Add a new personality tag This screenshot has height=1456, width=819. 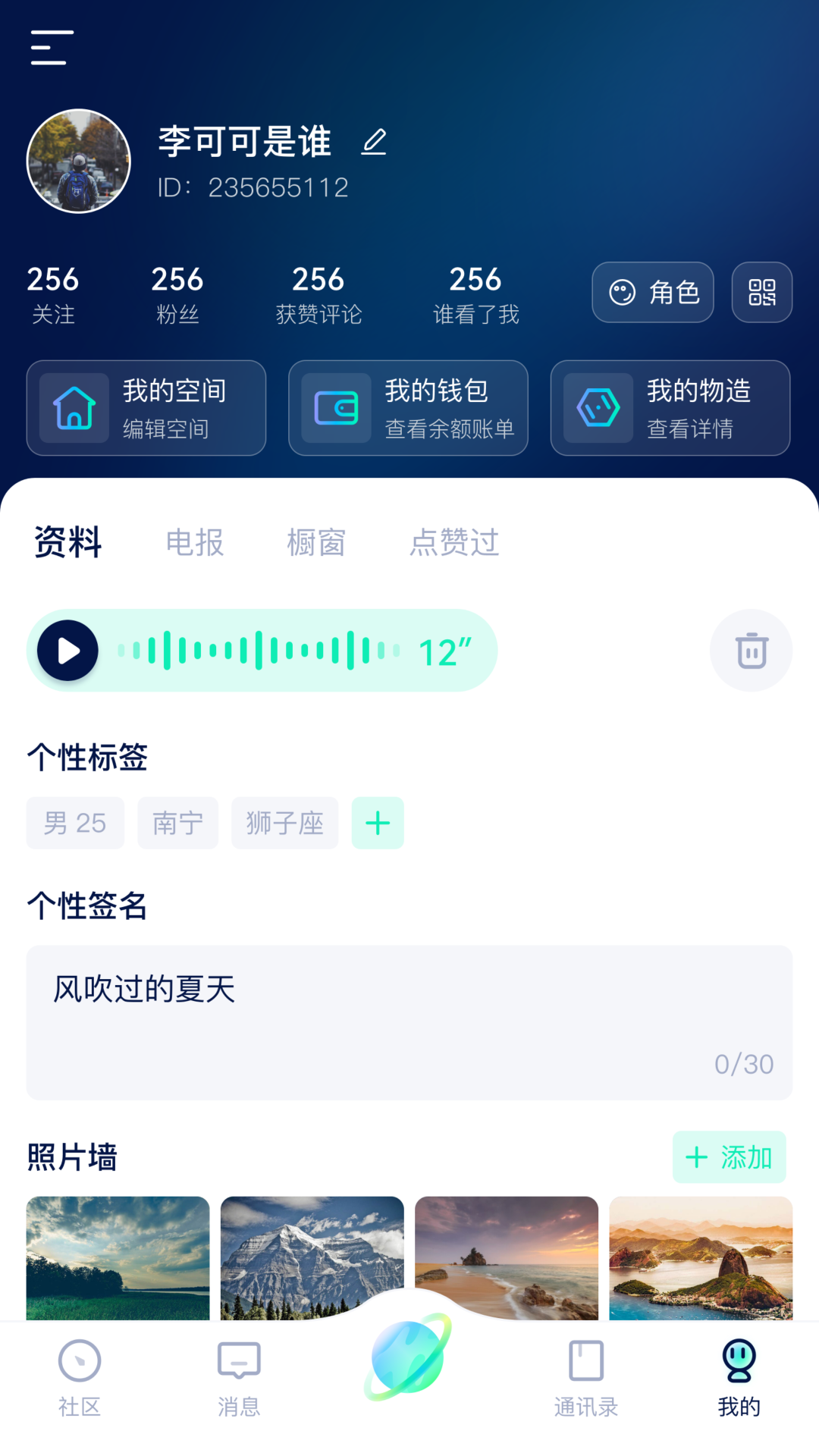pos(378,823)
